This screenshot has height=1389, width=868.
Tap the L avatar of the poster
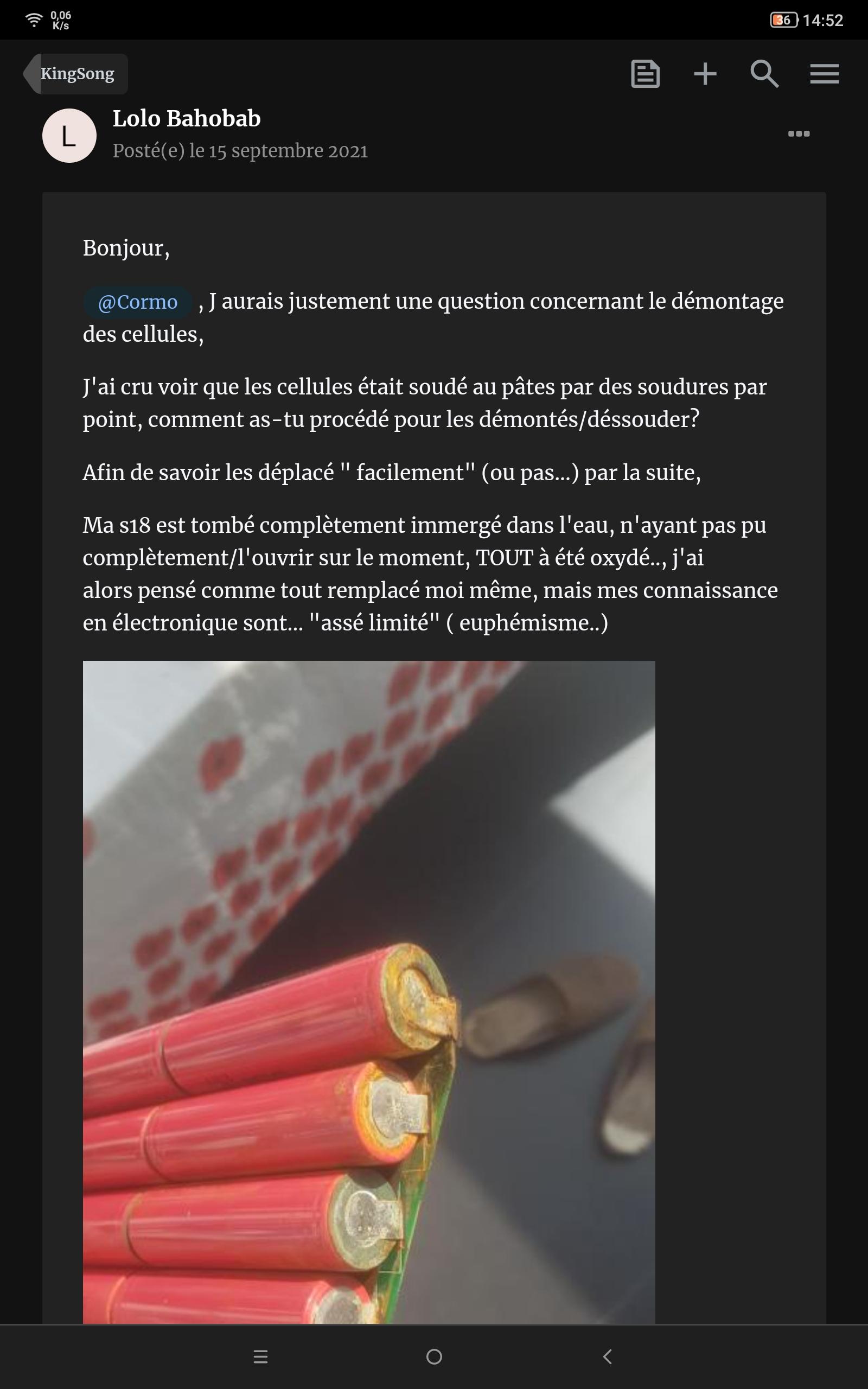pos(69,136)
